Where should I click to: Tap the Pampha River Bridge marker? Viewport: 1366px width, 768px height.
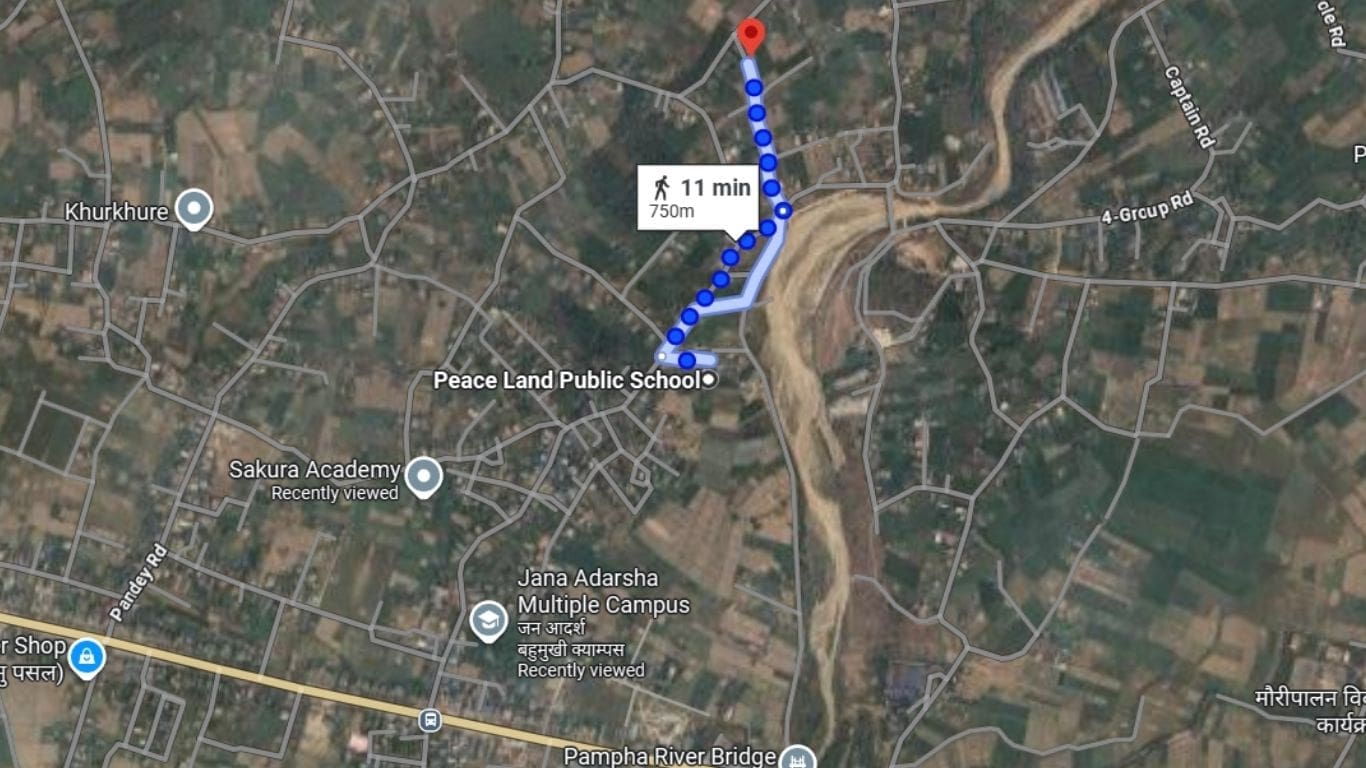[x=797, y=757]
